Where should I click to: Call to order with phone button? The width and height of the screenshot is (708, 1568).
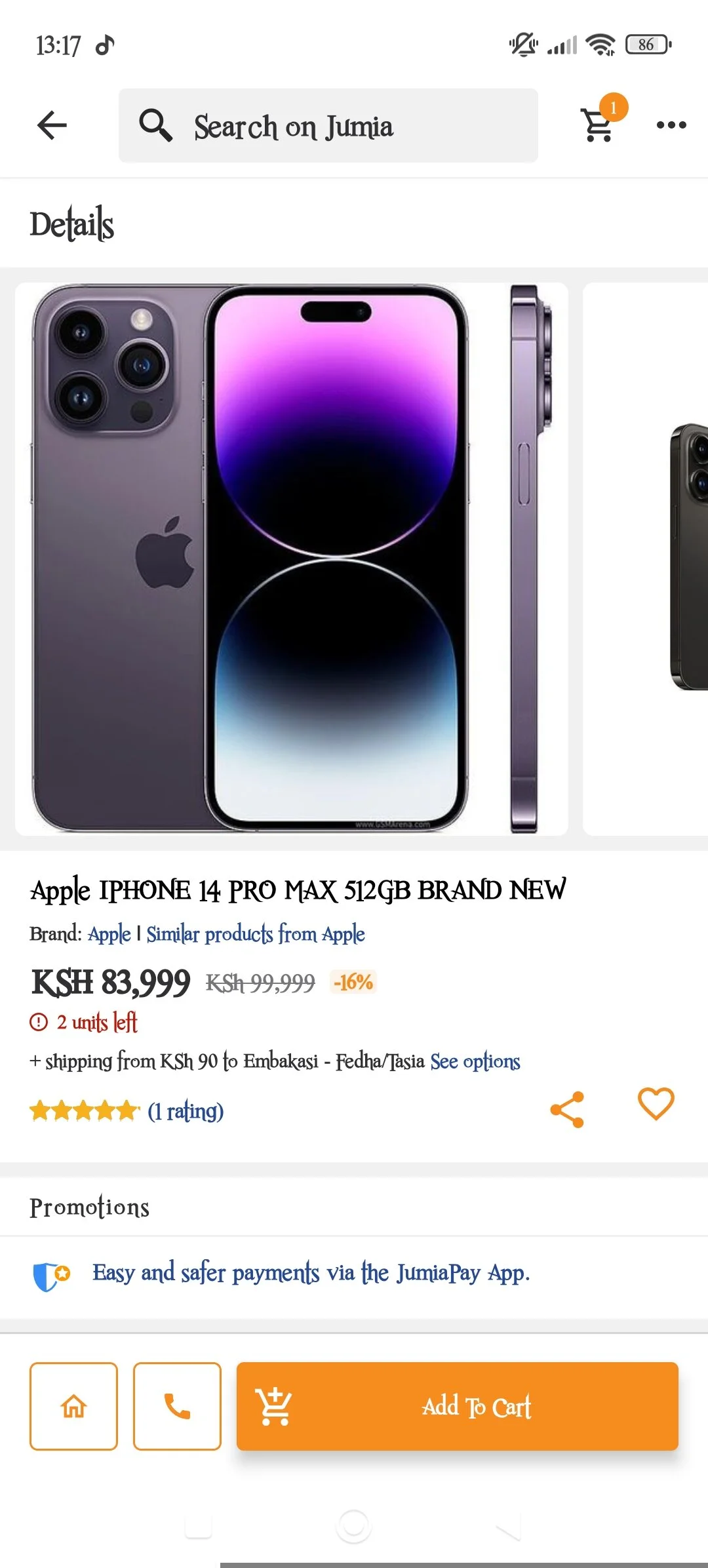point(177,1406)
